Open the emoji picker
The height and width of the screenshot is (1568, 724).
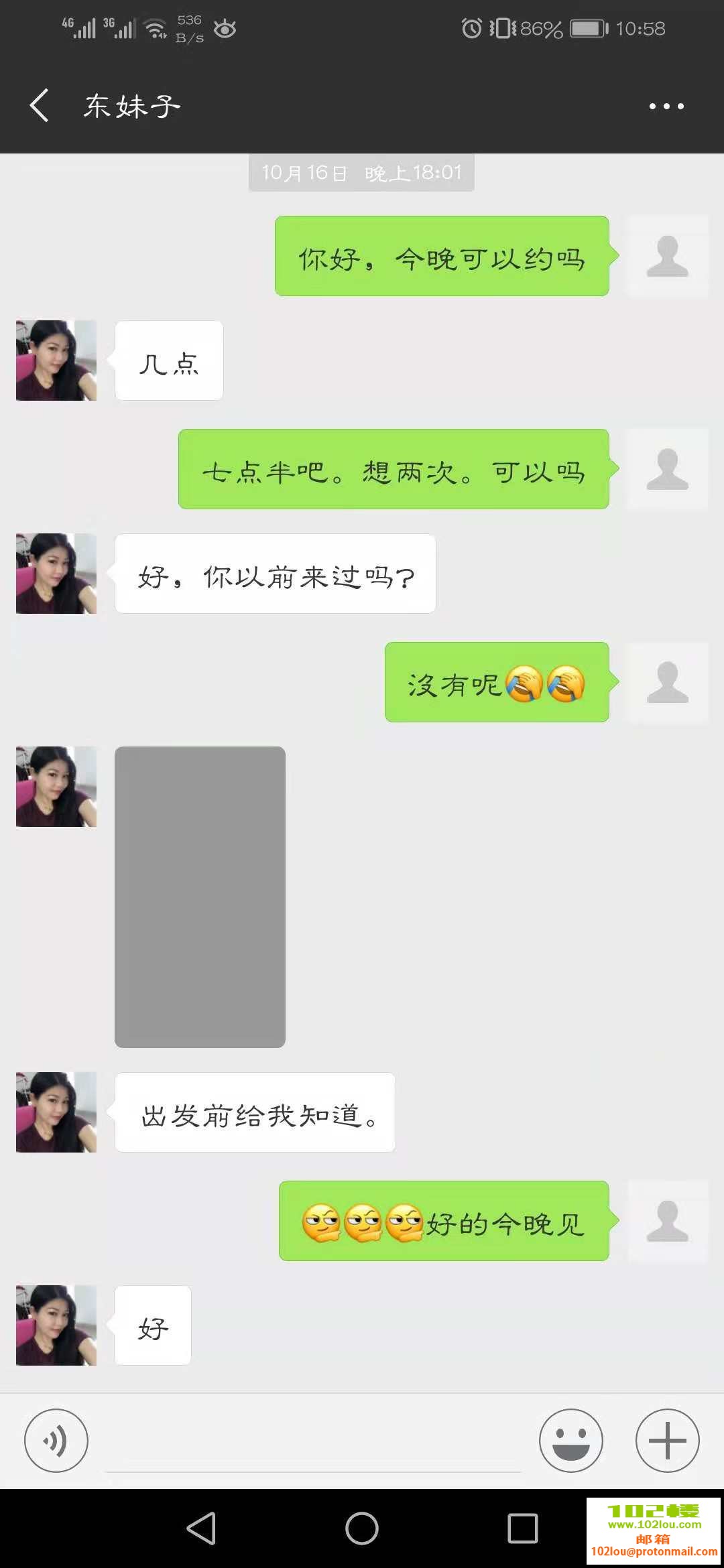[570, 1441]
